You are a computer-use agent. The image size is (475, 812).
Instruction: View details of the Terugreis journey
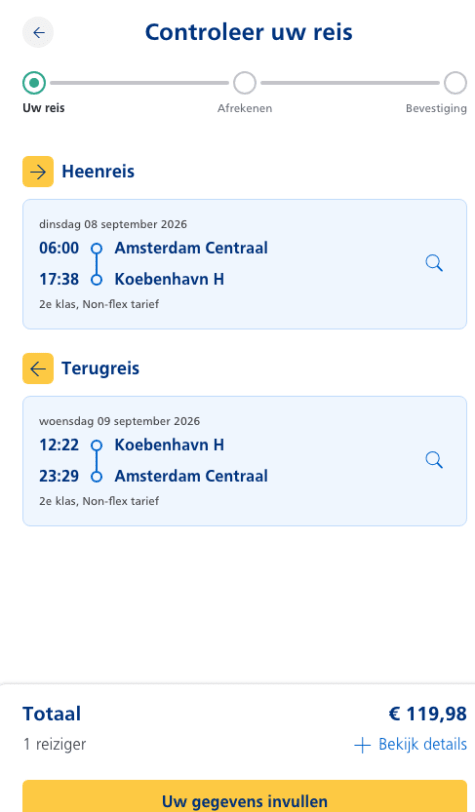[x=434, y=460]
